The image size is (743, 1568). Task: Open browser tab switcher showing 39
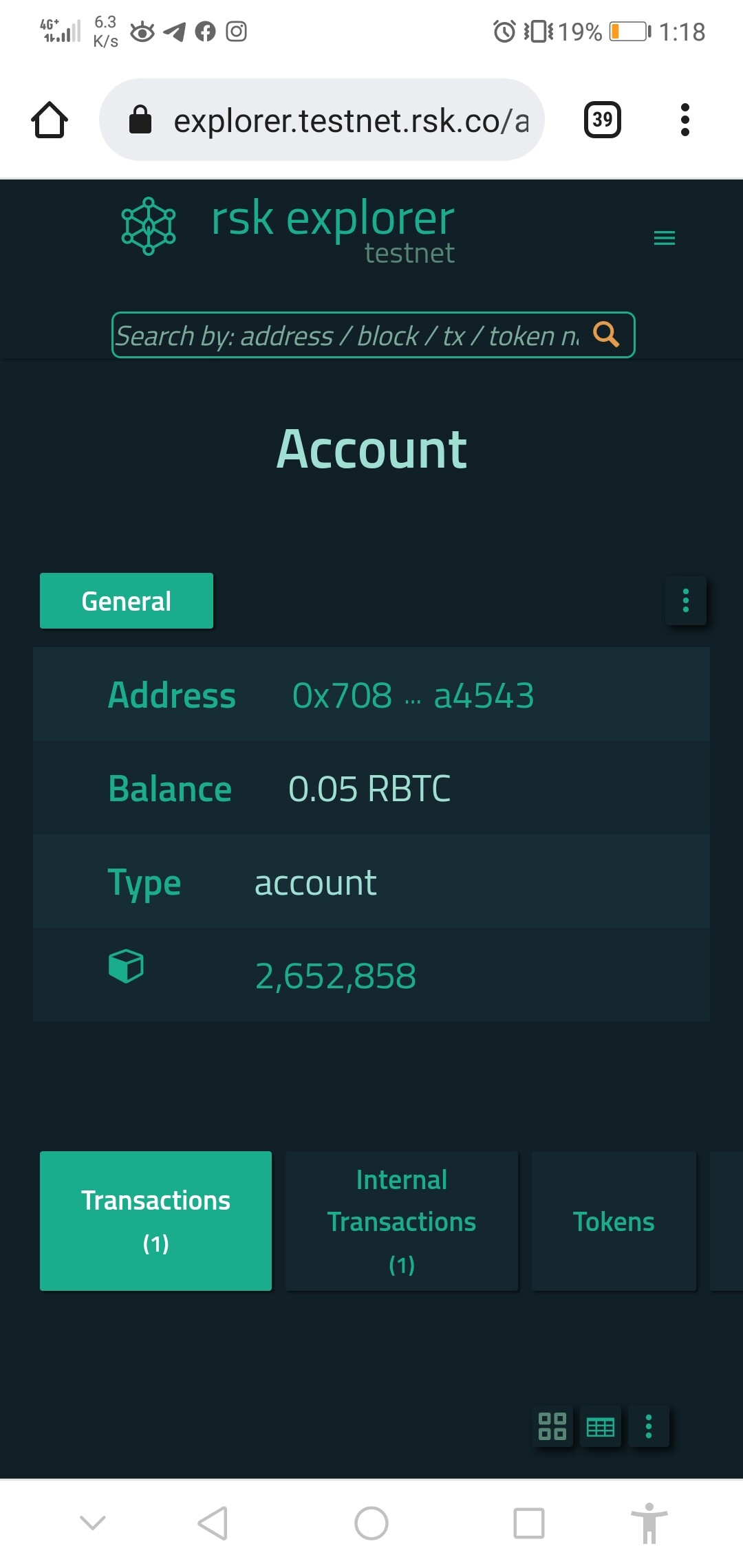603,120
